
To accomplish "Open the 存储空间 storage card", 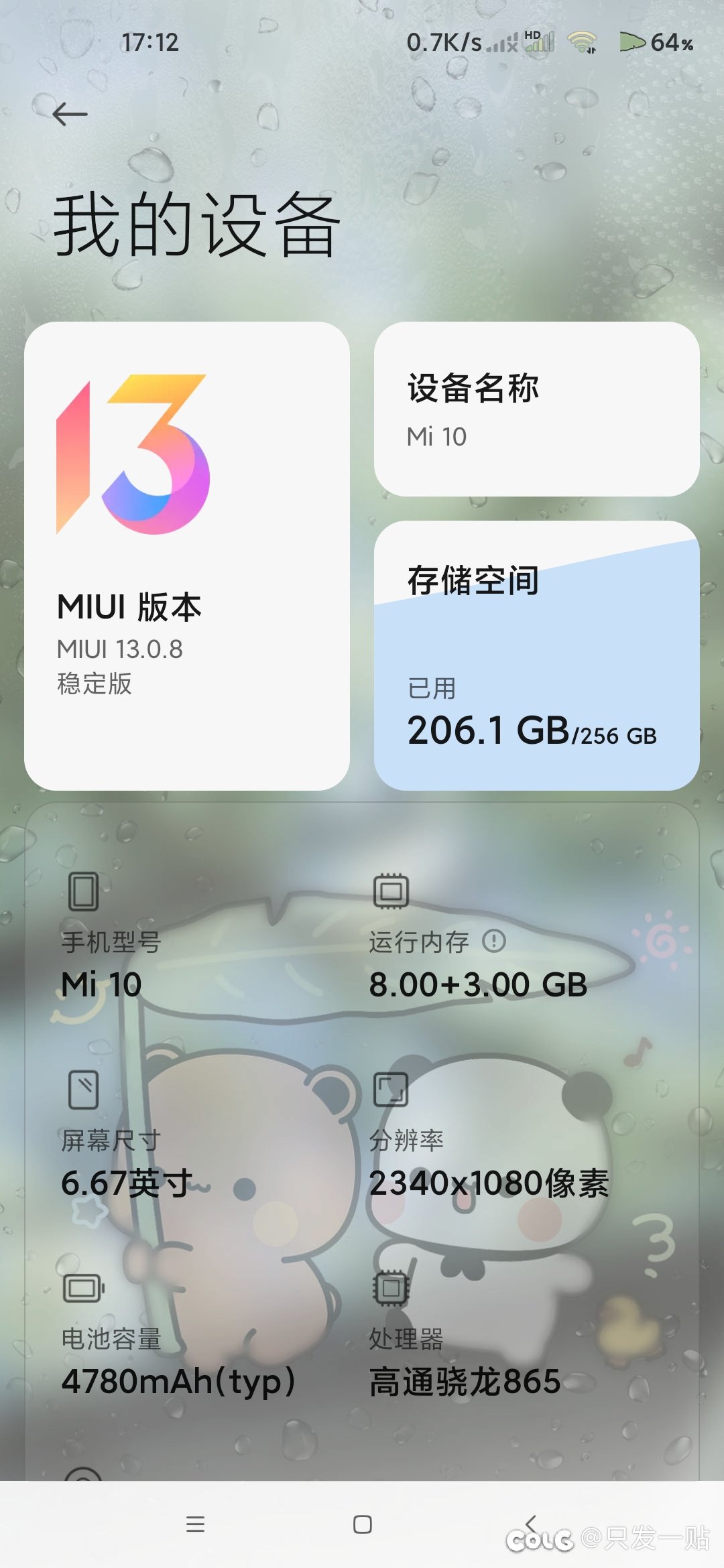I will (x=536, y=655).
